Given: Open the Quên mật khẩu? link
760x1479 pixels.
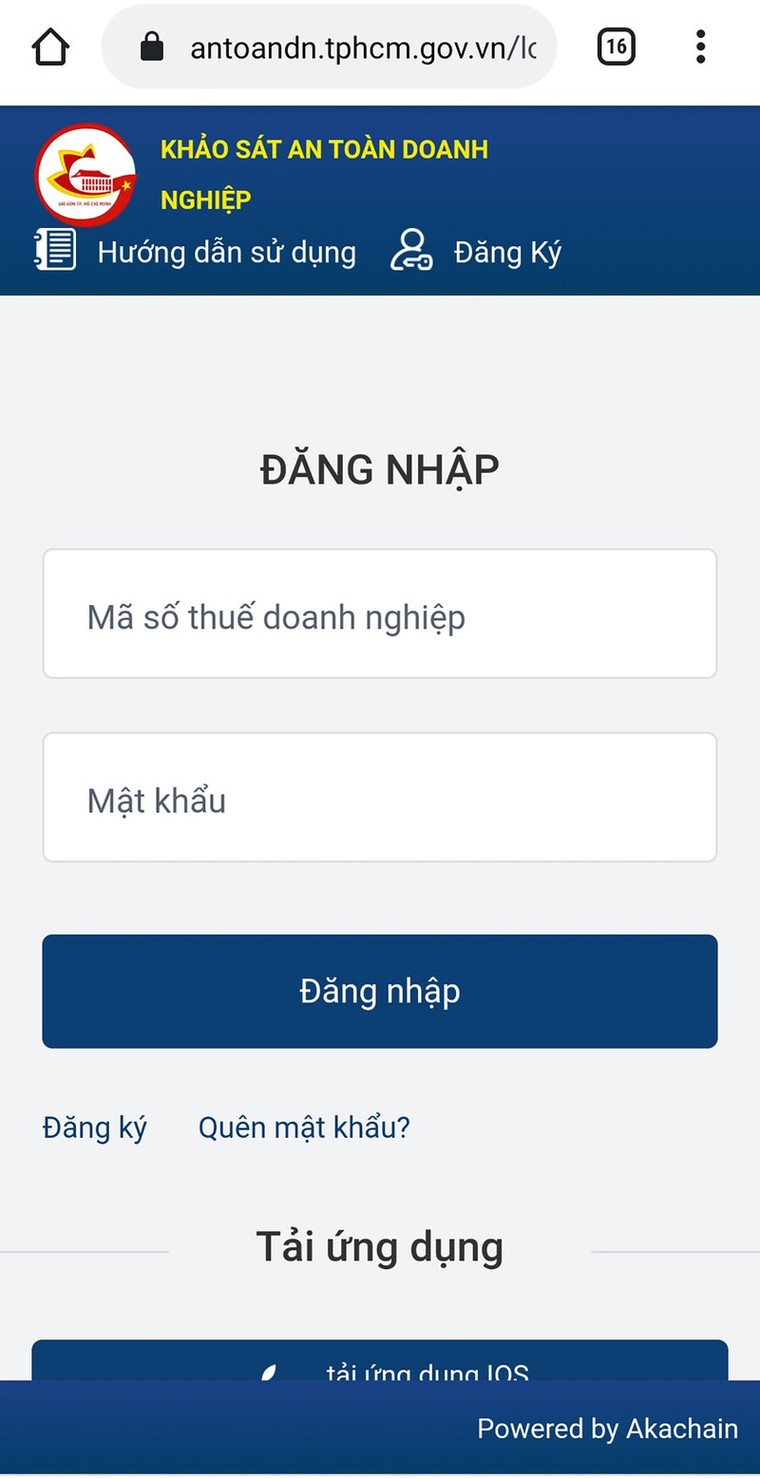Looking at the screenshot, I should pyautogui.click(x=303, y=1127).
